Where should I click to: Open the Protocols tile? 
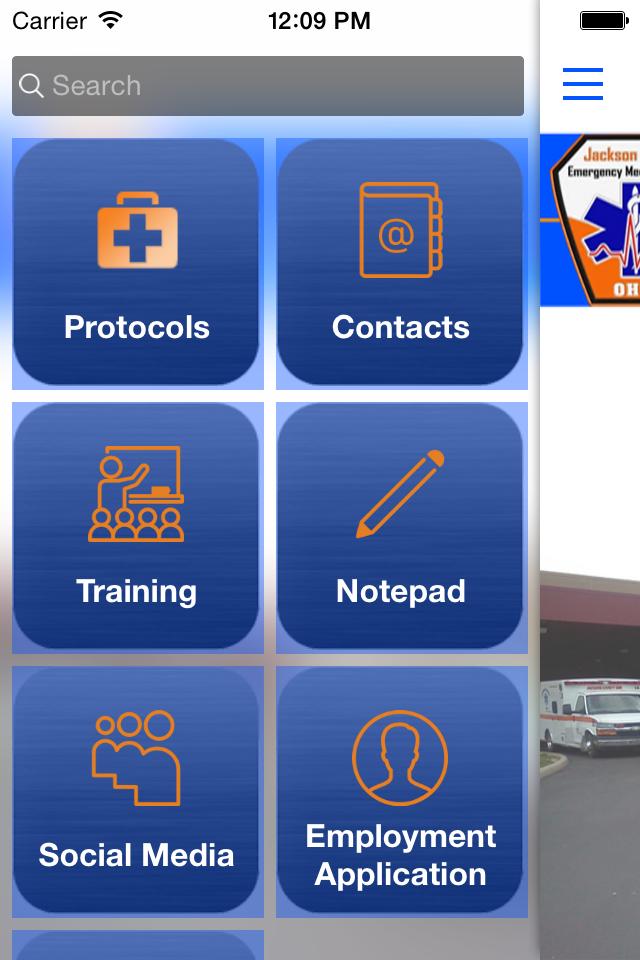pos(137,263)
